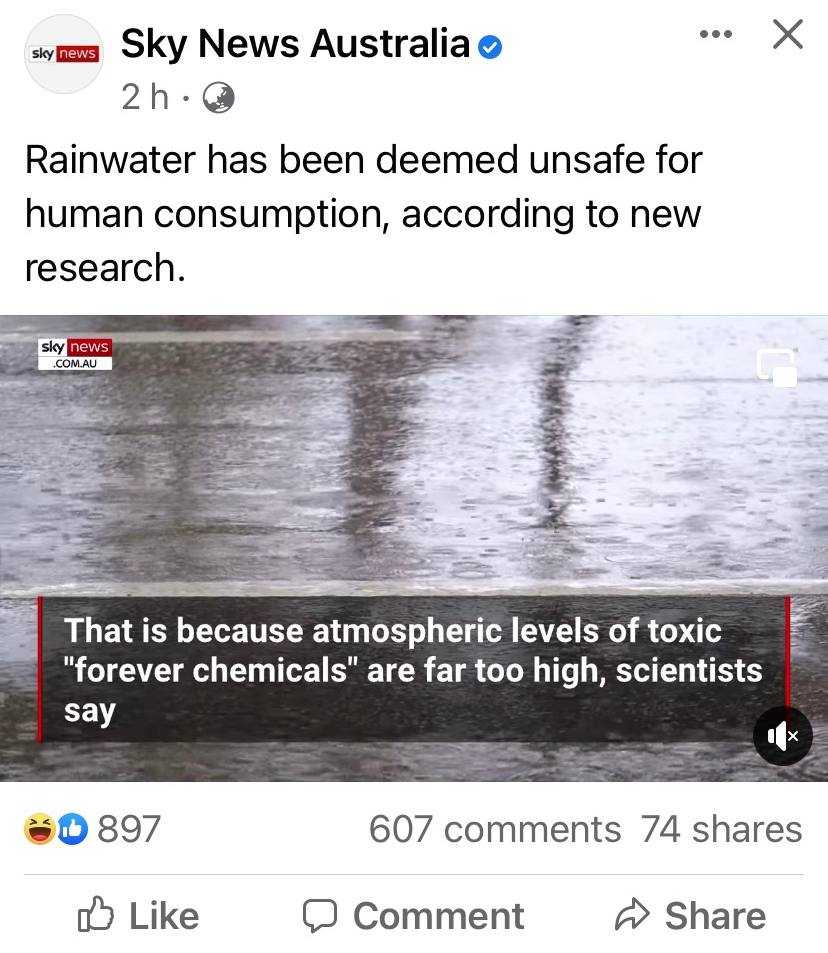Dismiss the post with the X icon
This screenshot has height=953, width=828.
click(788, 35)
